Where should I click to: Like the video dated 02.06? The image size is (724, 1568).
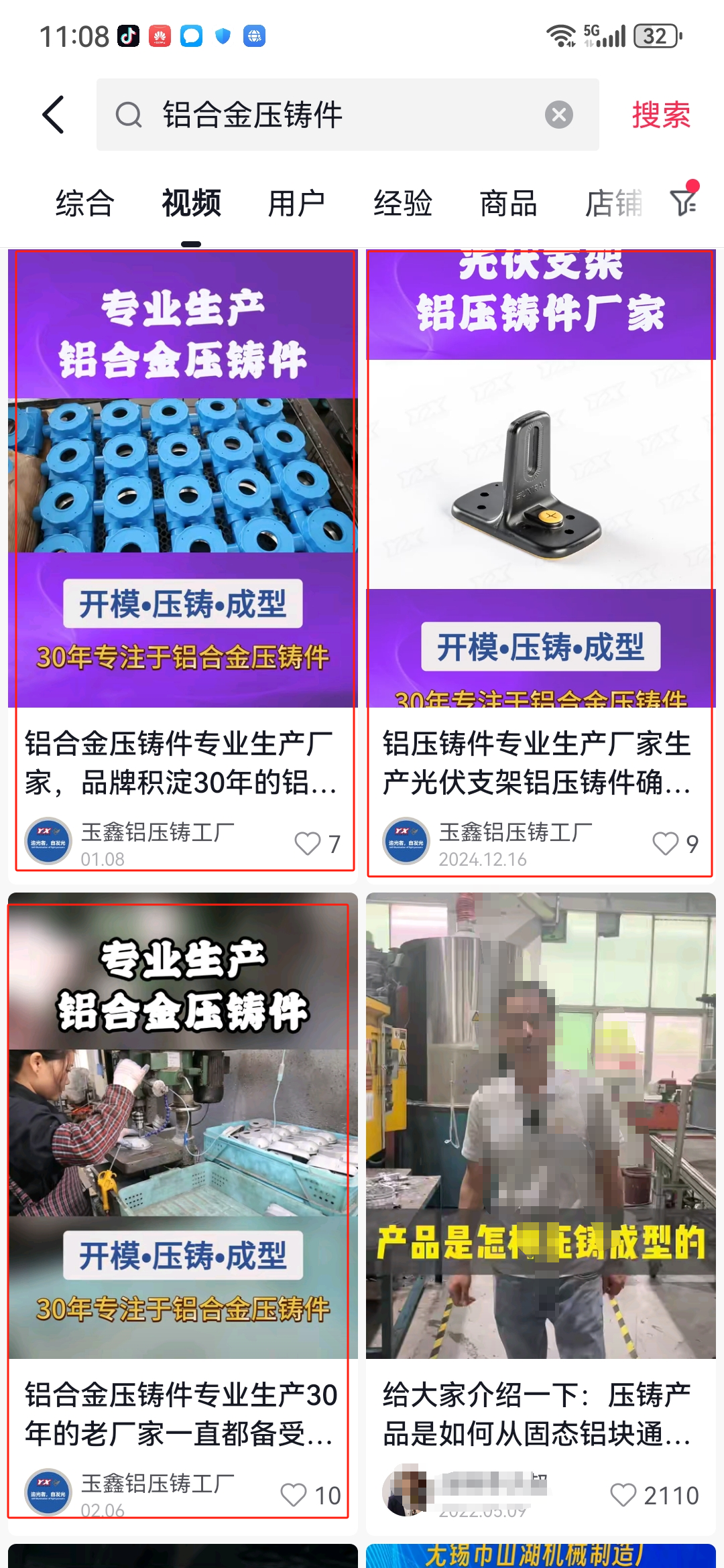coord(294,1495)
